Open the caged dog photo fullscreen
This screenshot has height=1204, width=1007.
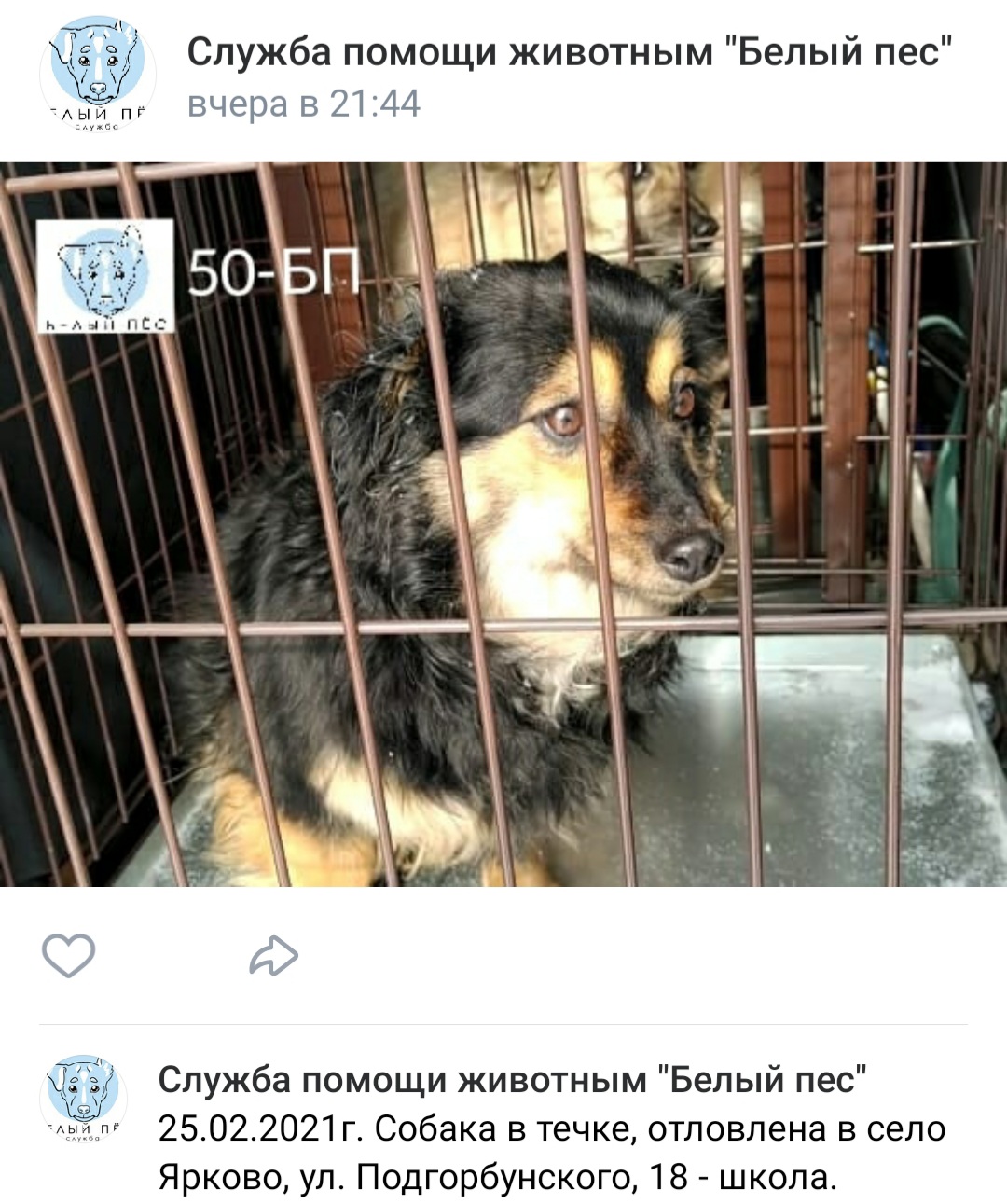coord(504,524)
